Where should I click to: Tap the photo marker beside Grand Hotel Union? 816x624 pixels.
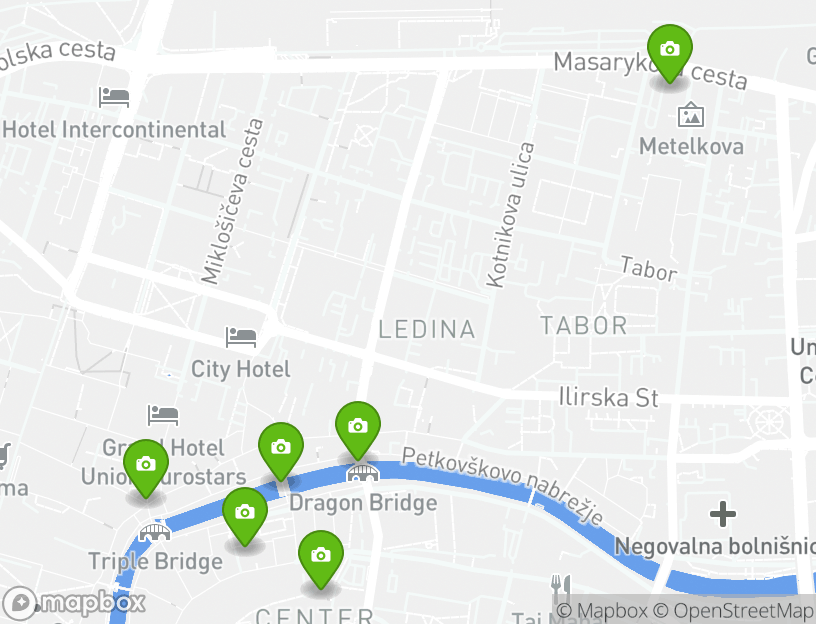(x=146, y=465)
